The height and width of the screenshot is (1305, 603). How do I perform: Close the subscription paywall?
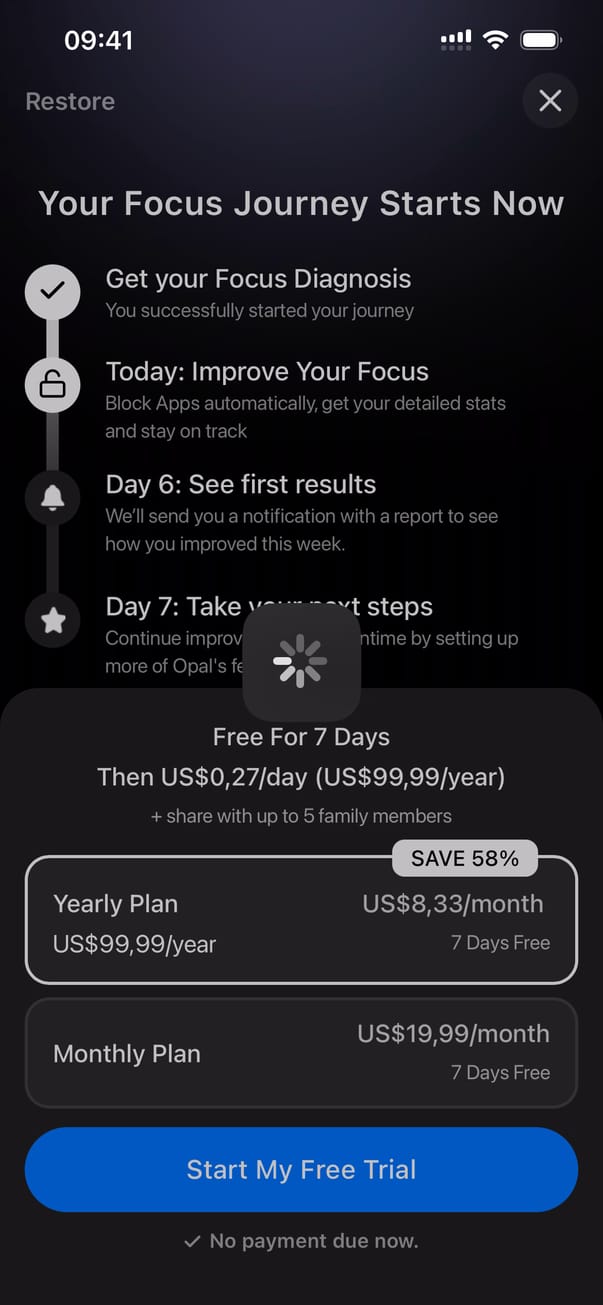(x=550, y=100)
